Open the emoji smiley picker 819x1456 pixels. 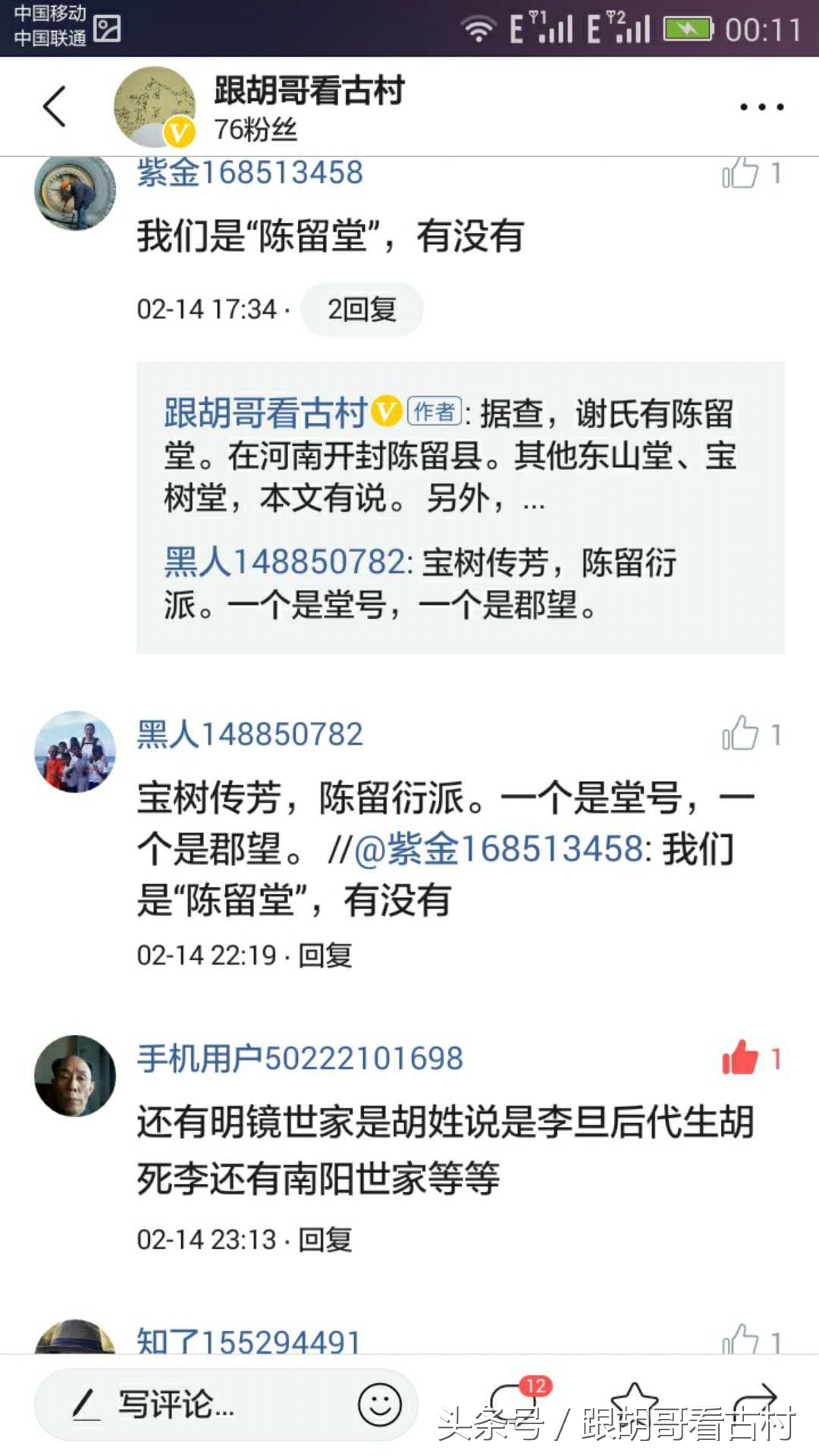379,1404
